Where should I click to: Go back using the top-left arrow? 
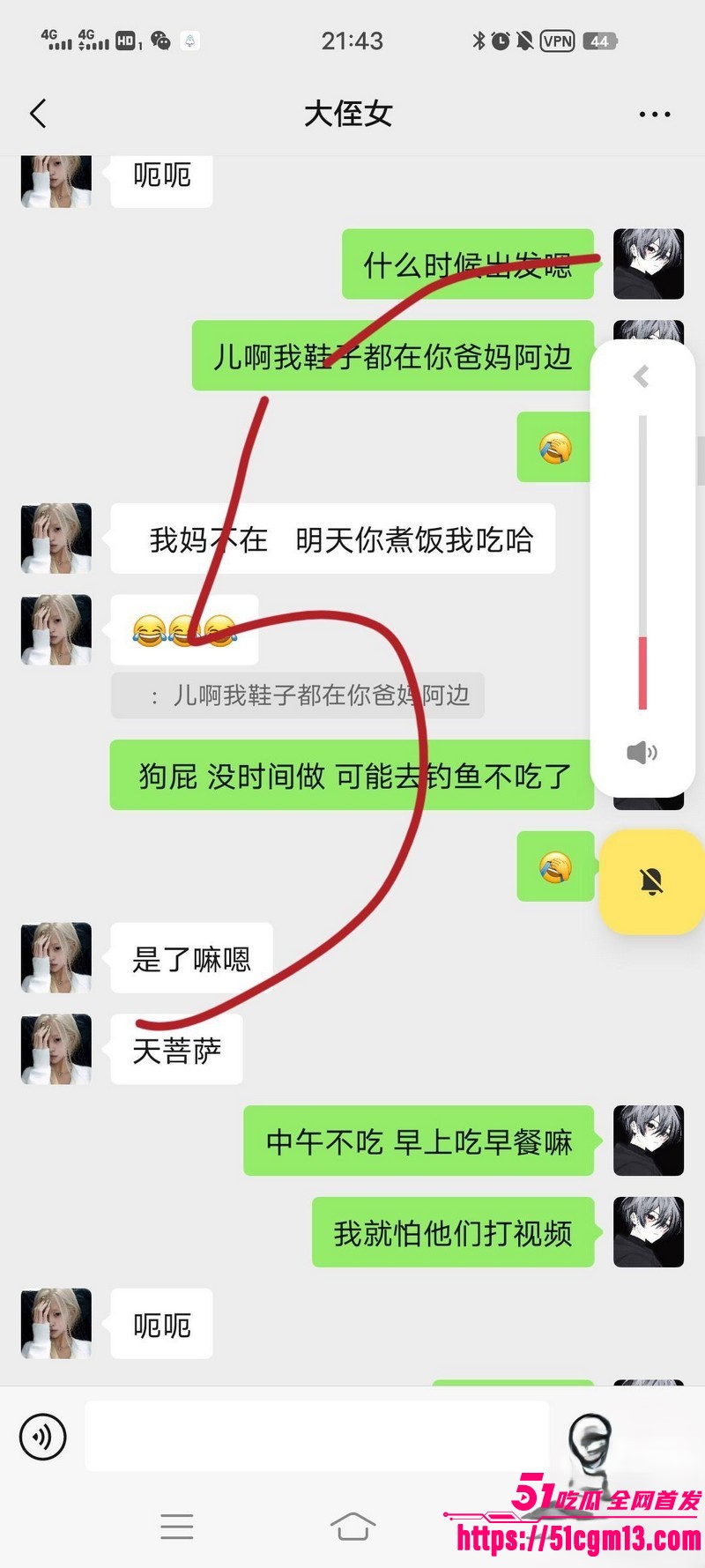[37, 114]
